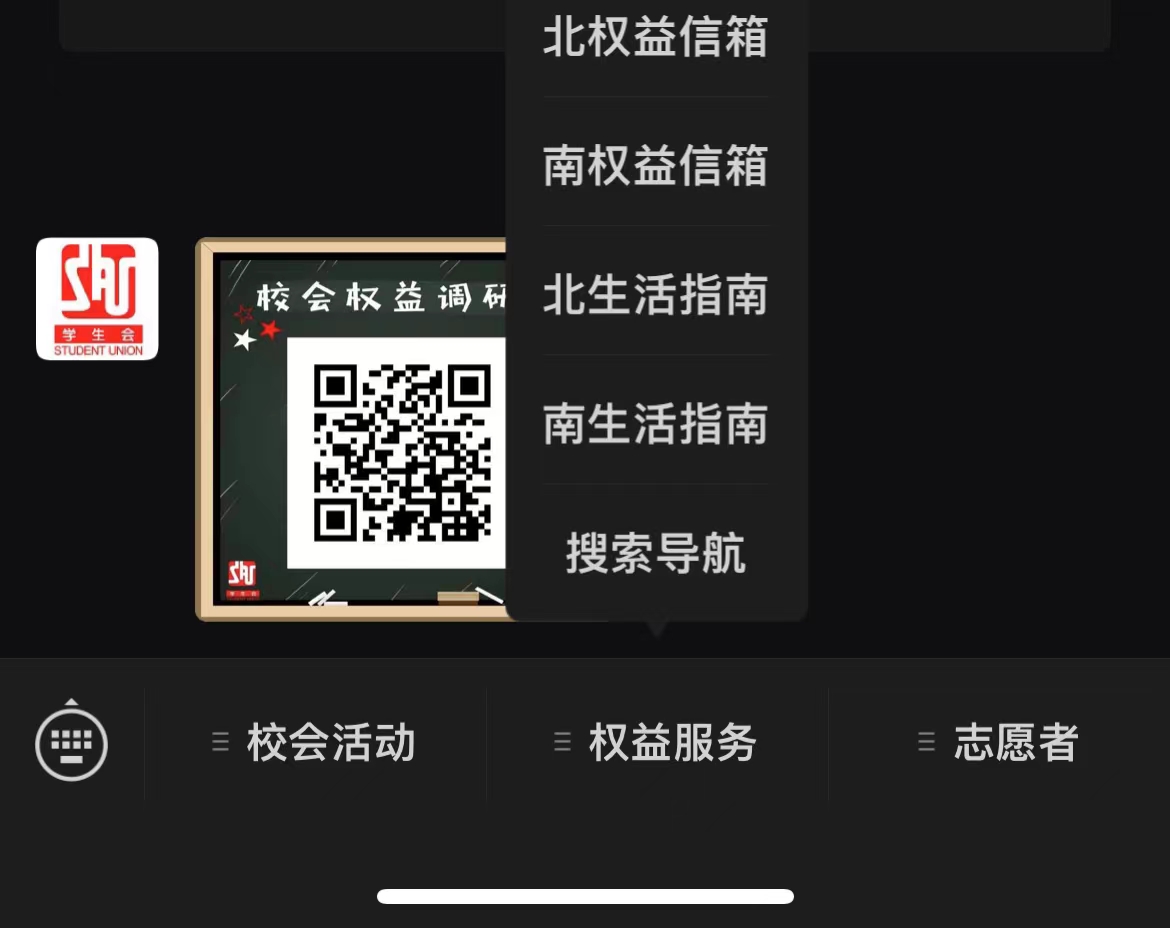1170x928 pixels.
Task: Collapse the 权益服务 menu
Action: 657,744
